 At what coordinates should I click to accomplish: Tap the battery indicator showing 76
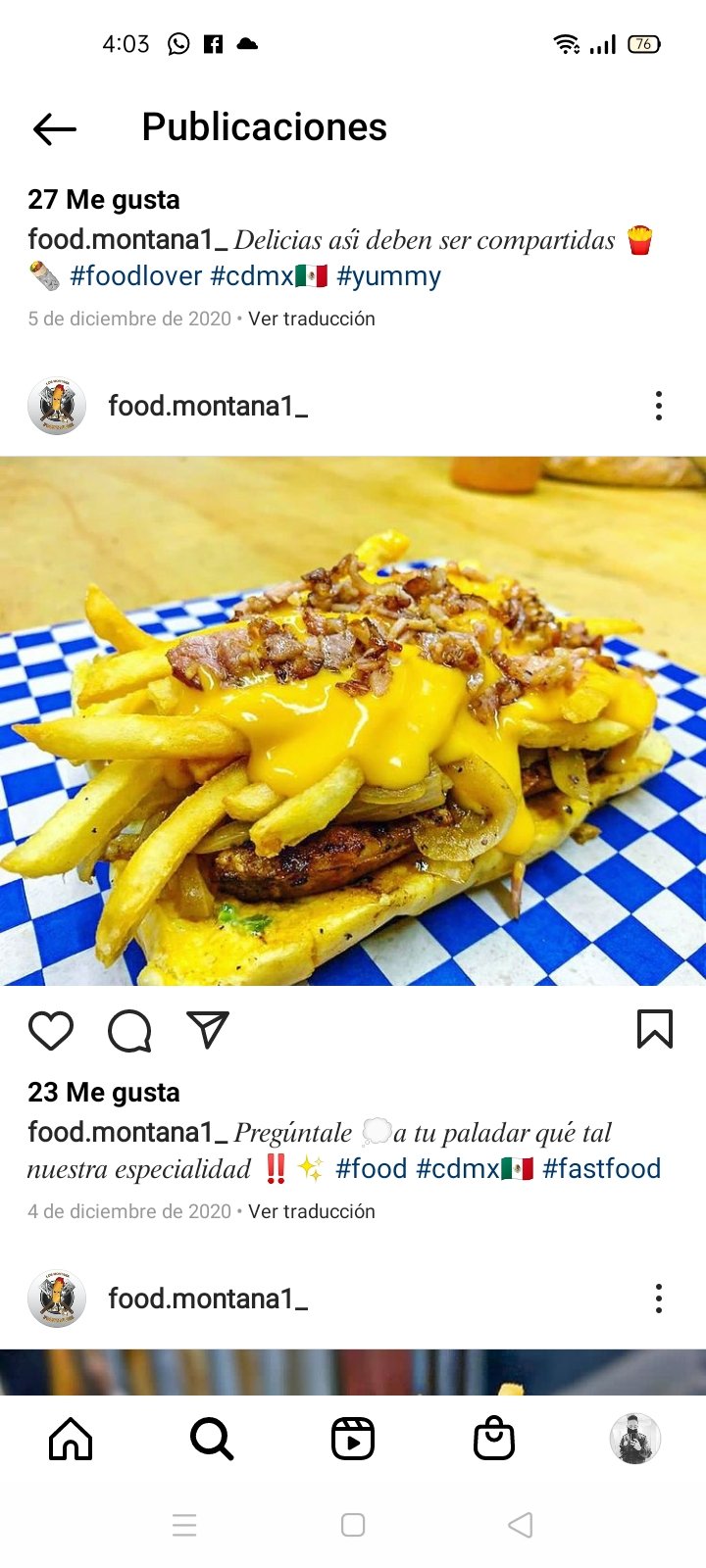click(x=644, y=44)
